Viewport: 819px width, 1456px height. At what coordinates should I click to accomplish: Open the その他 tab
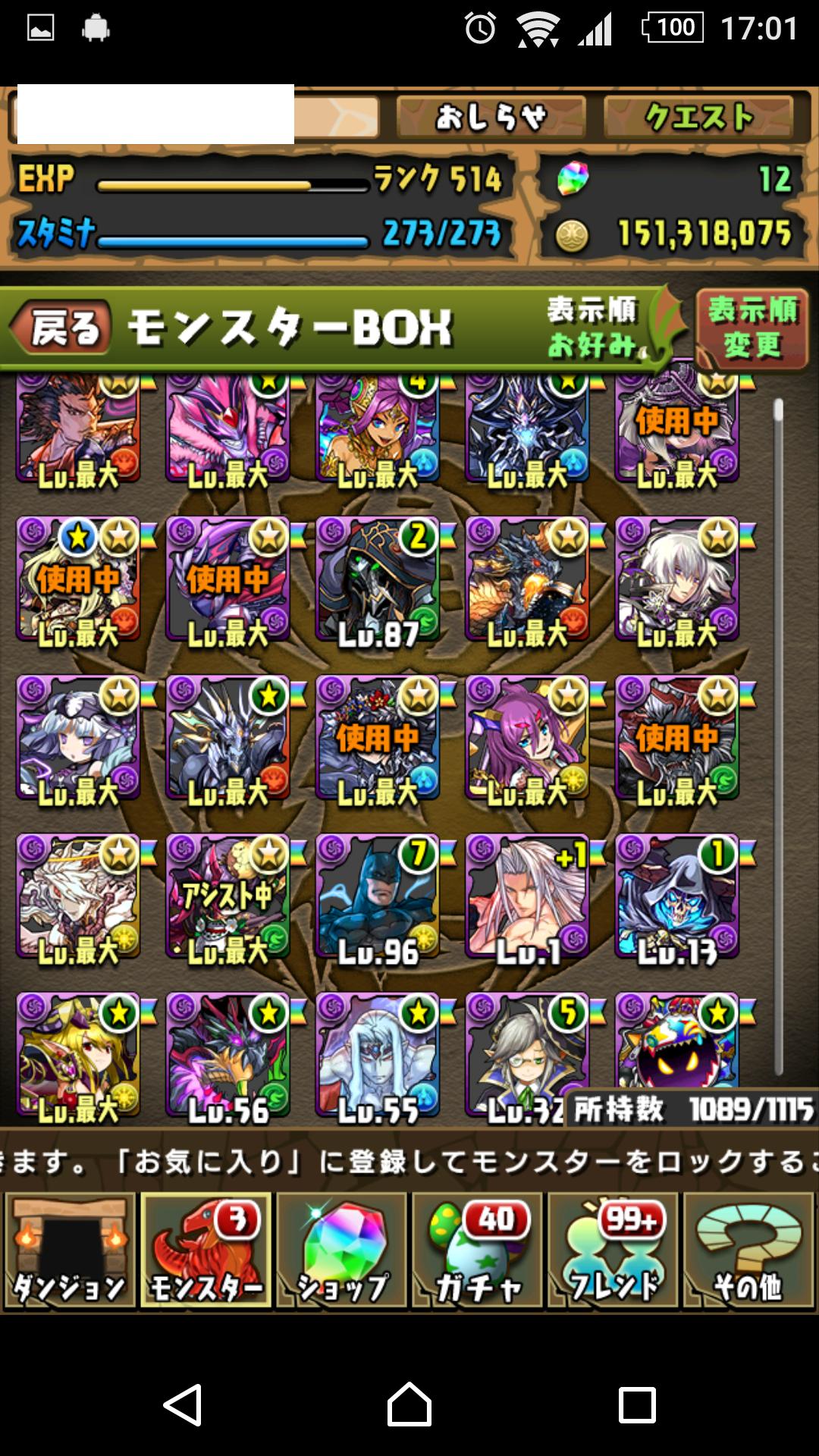tap(749, 1250)
